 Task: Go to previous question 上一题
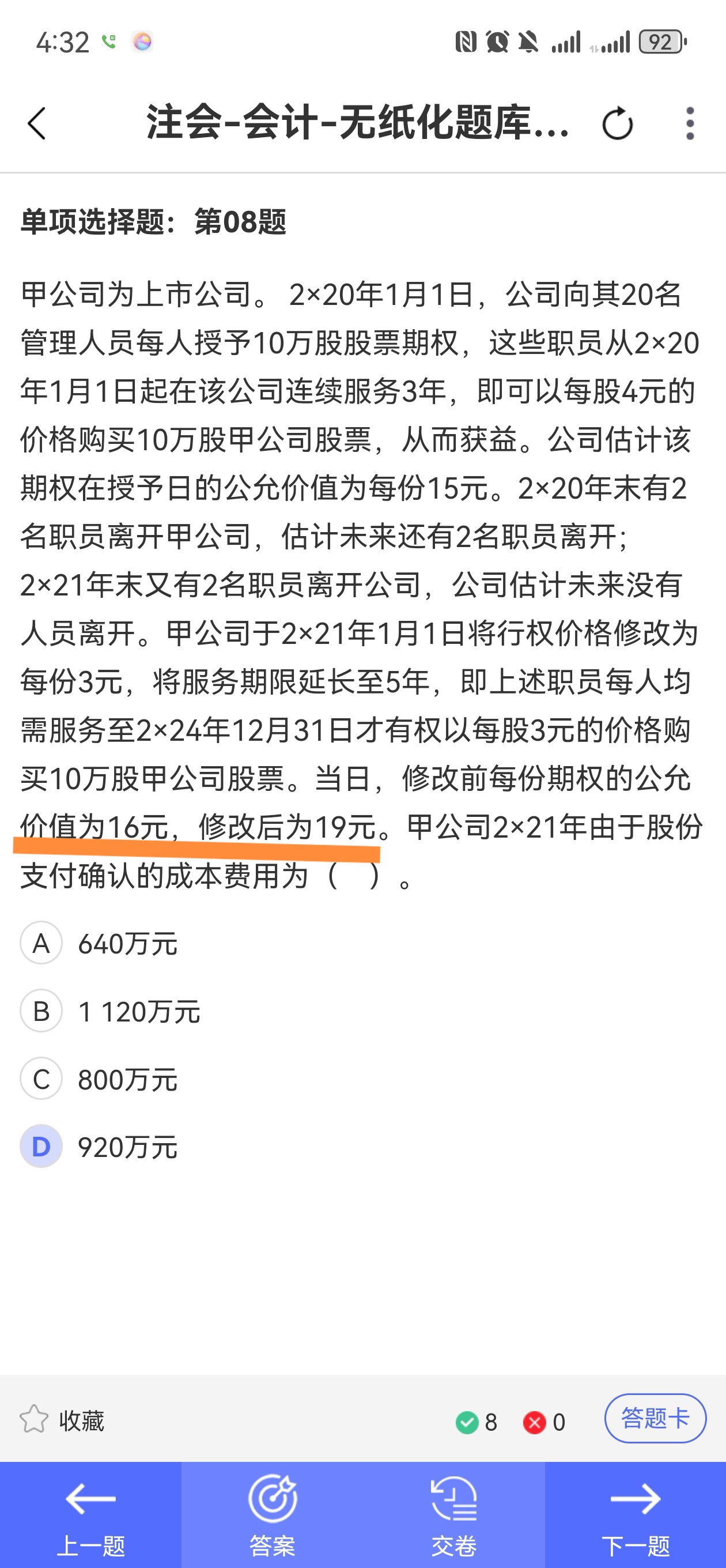coord(90,1514)
